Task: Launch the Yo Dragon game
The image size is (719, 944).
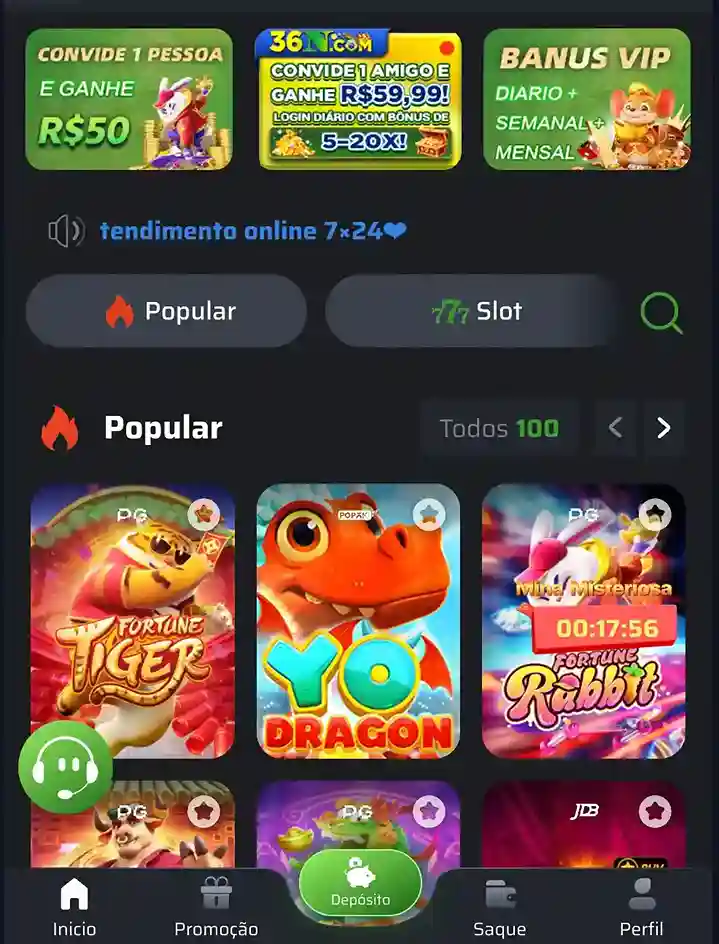Action: tap(358, 640)
